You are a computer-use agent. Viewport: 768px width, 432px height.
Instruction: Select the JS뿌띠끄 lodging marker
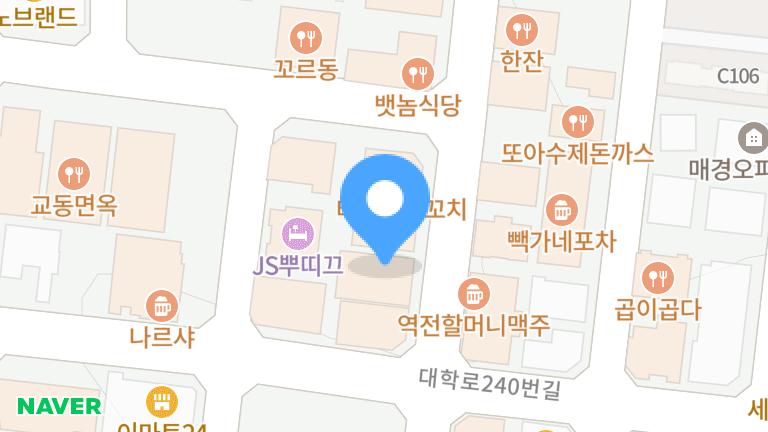point(296,234)
